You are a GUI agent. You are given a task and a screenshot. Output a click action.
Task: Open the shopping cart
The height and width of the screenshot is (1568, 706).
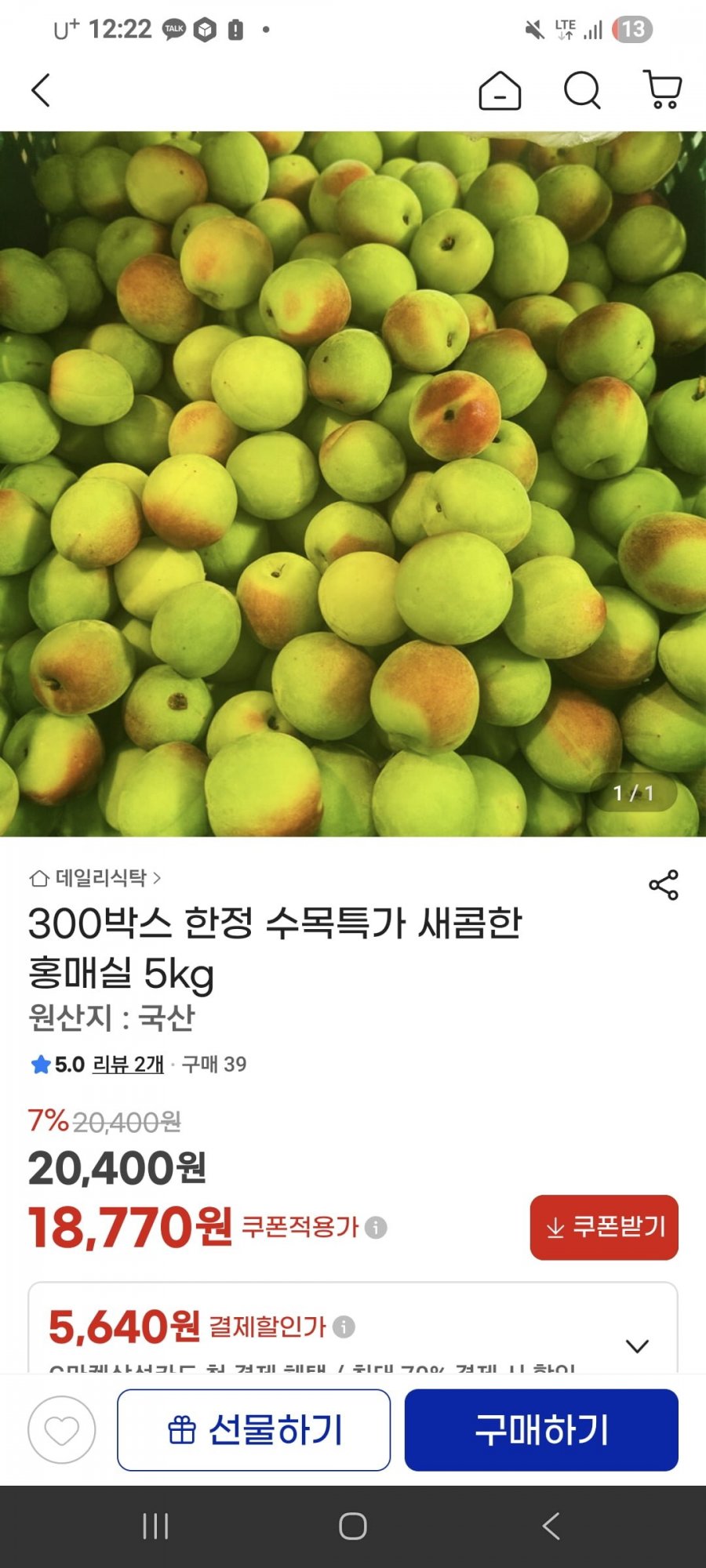(662, 89)
